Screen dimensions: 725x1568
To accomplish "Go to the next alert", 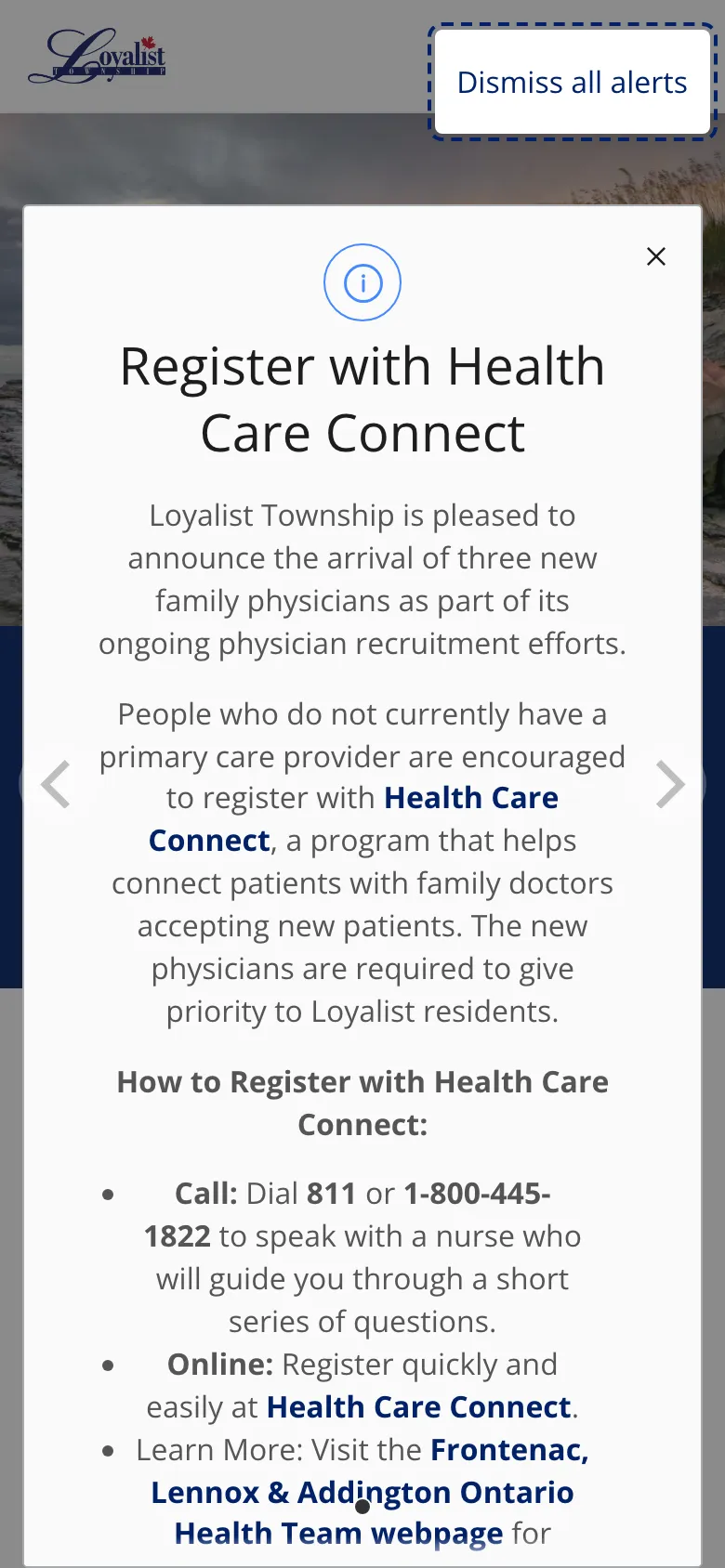I will (669, 784).
